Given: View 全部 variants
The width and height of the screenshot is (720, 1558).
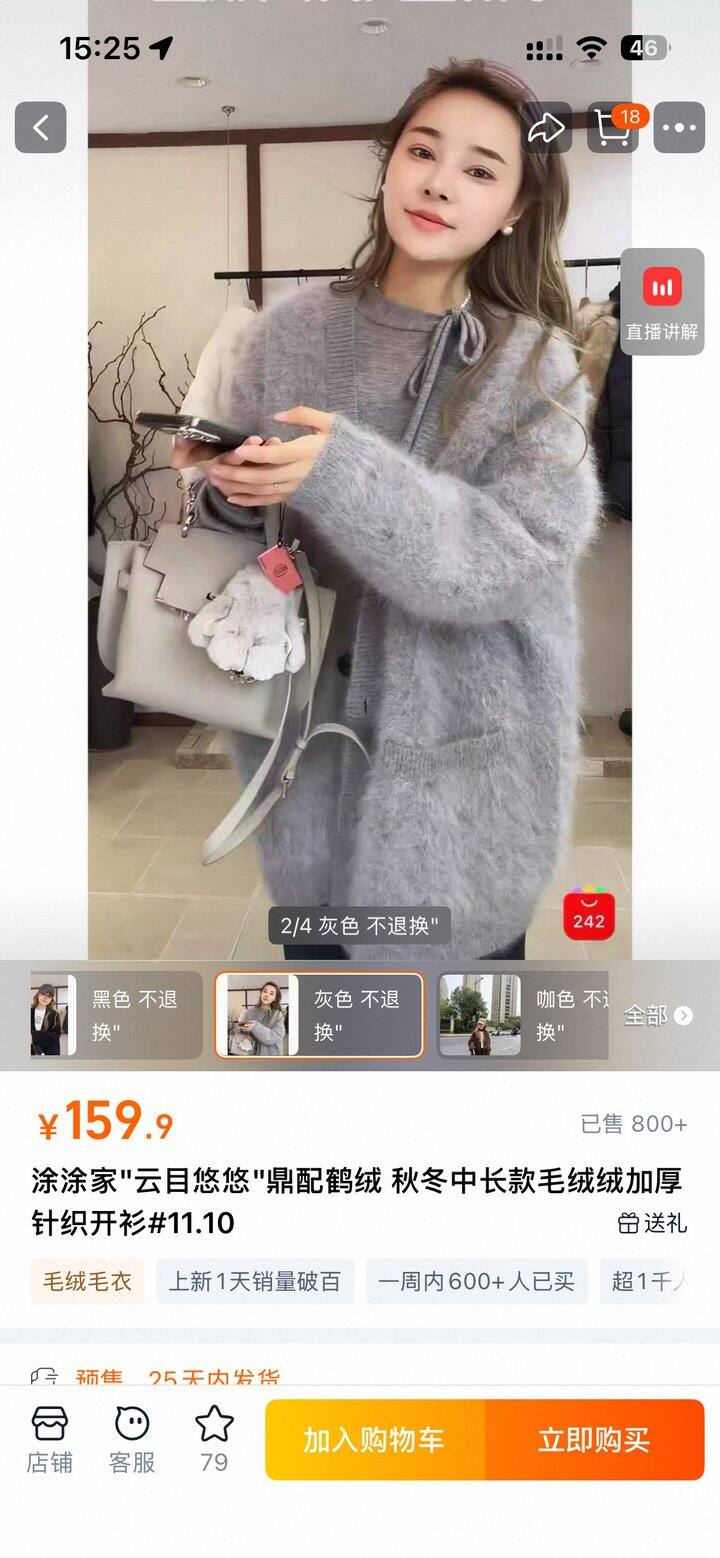Looking at the screenshot, I should tap(658, 1015).
